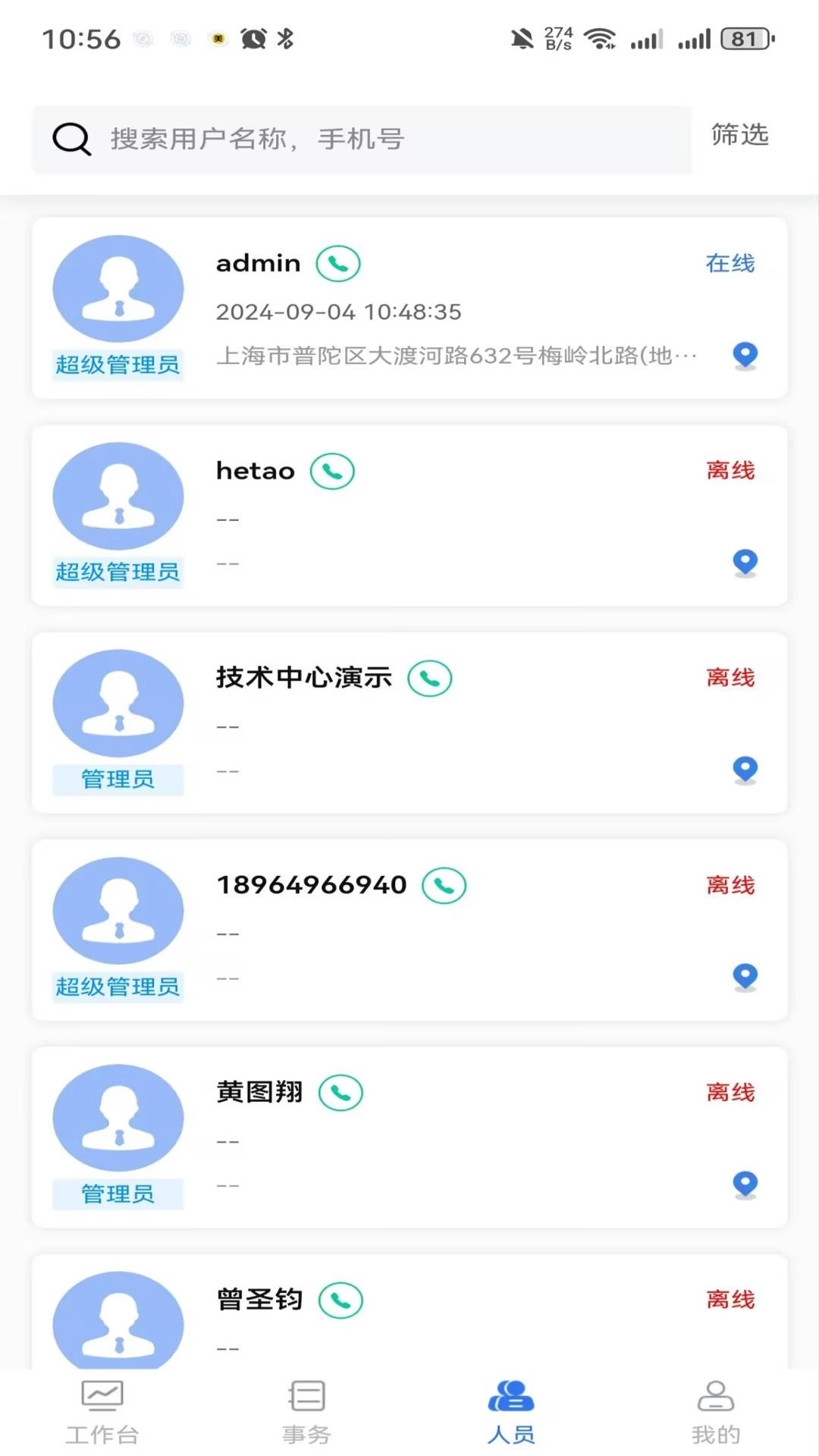Call 黄图翔 using the phone icon

click(339, 1093)
